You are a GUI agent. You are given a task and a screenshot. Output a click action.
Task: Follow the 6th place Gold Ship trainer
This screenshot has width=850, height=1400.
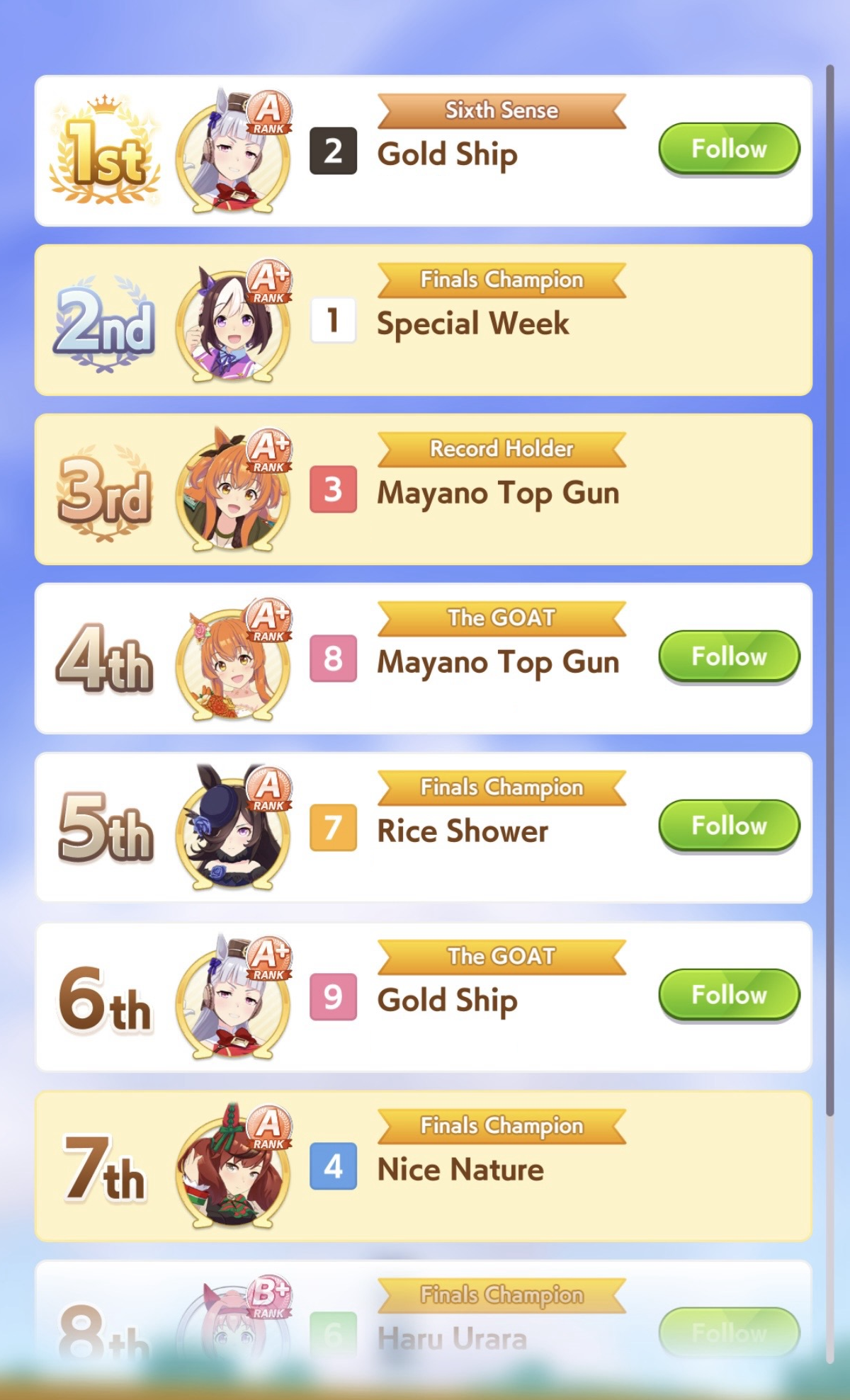729,995
